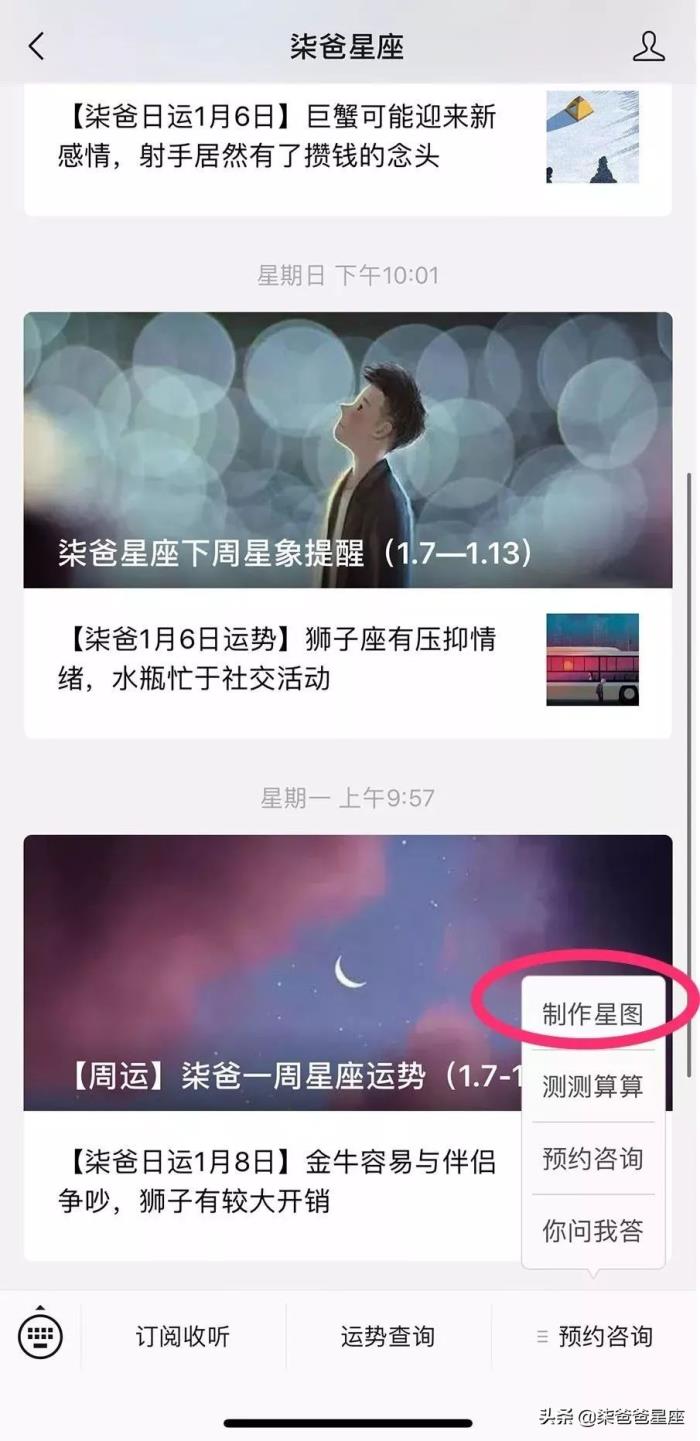This screenshot has width=700, height=1441.
Task: Select the 预约咨询 popup menu item
Action: (592, 1158)
